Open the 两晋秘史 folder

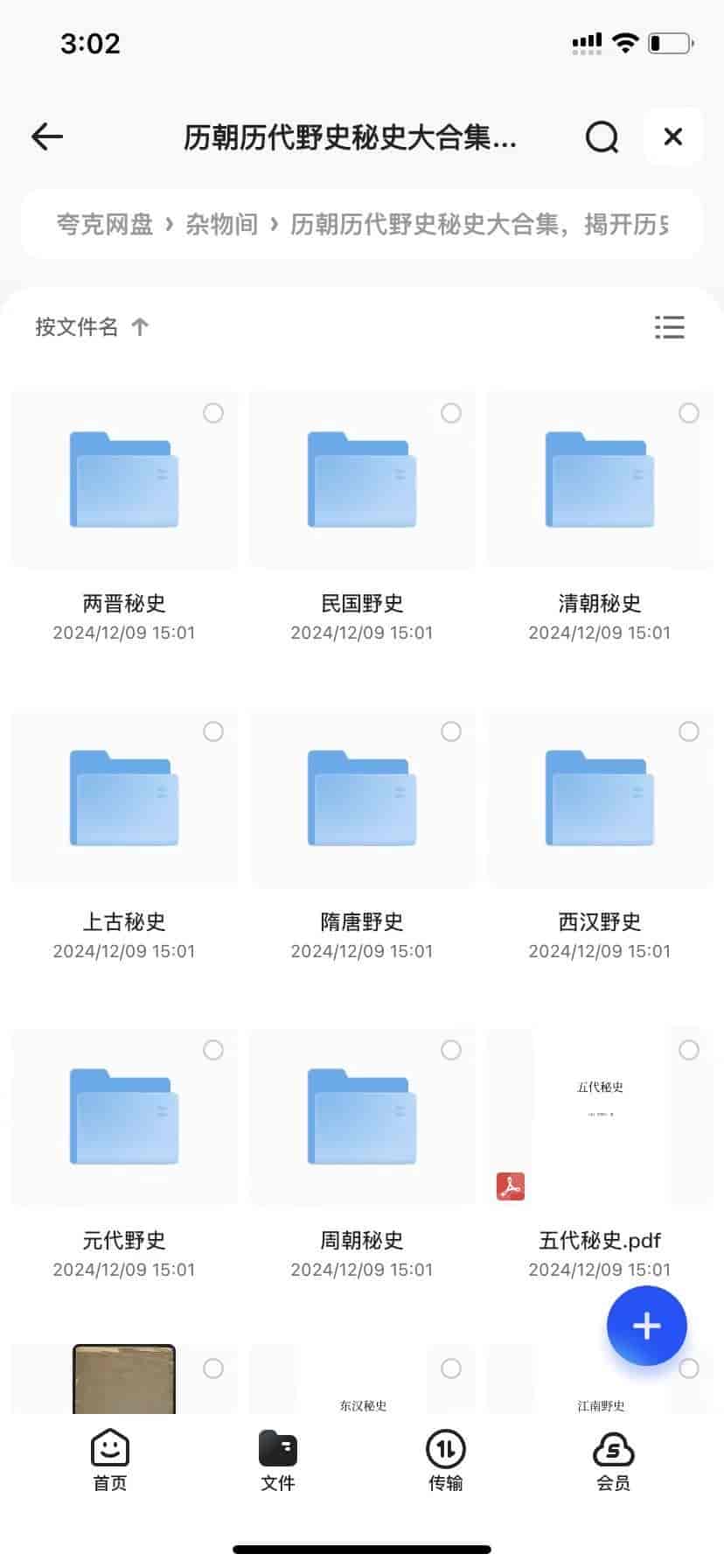pos(124,481)
